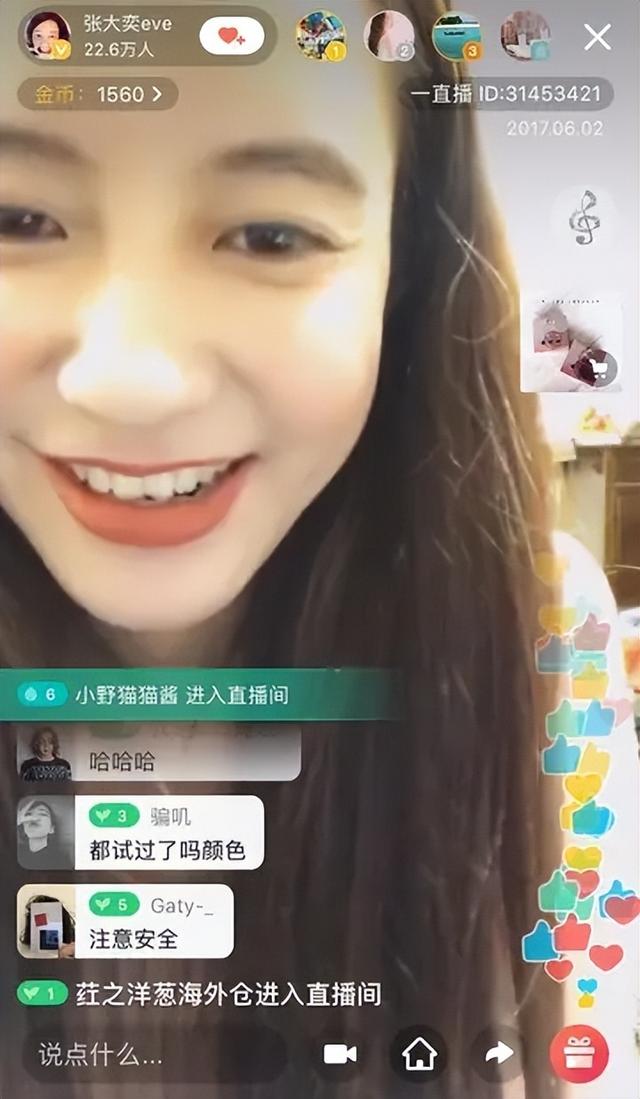Send a gift with the red gift button
The image size is (640, 1099).
click(x=579, y=1054)
